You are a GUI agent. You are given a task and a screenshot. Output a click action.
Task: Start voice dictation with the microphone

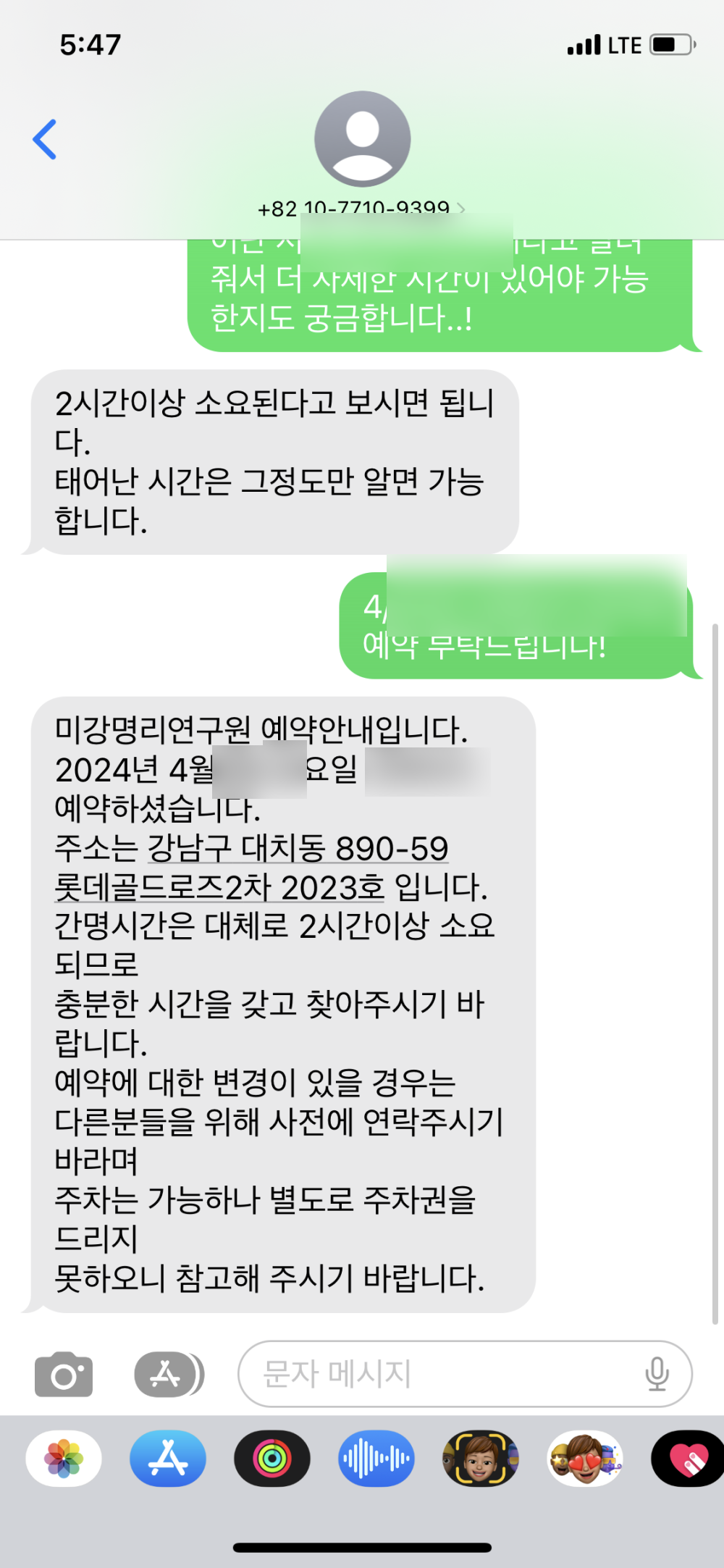(657, 1374)
